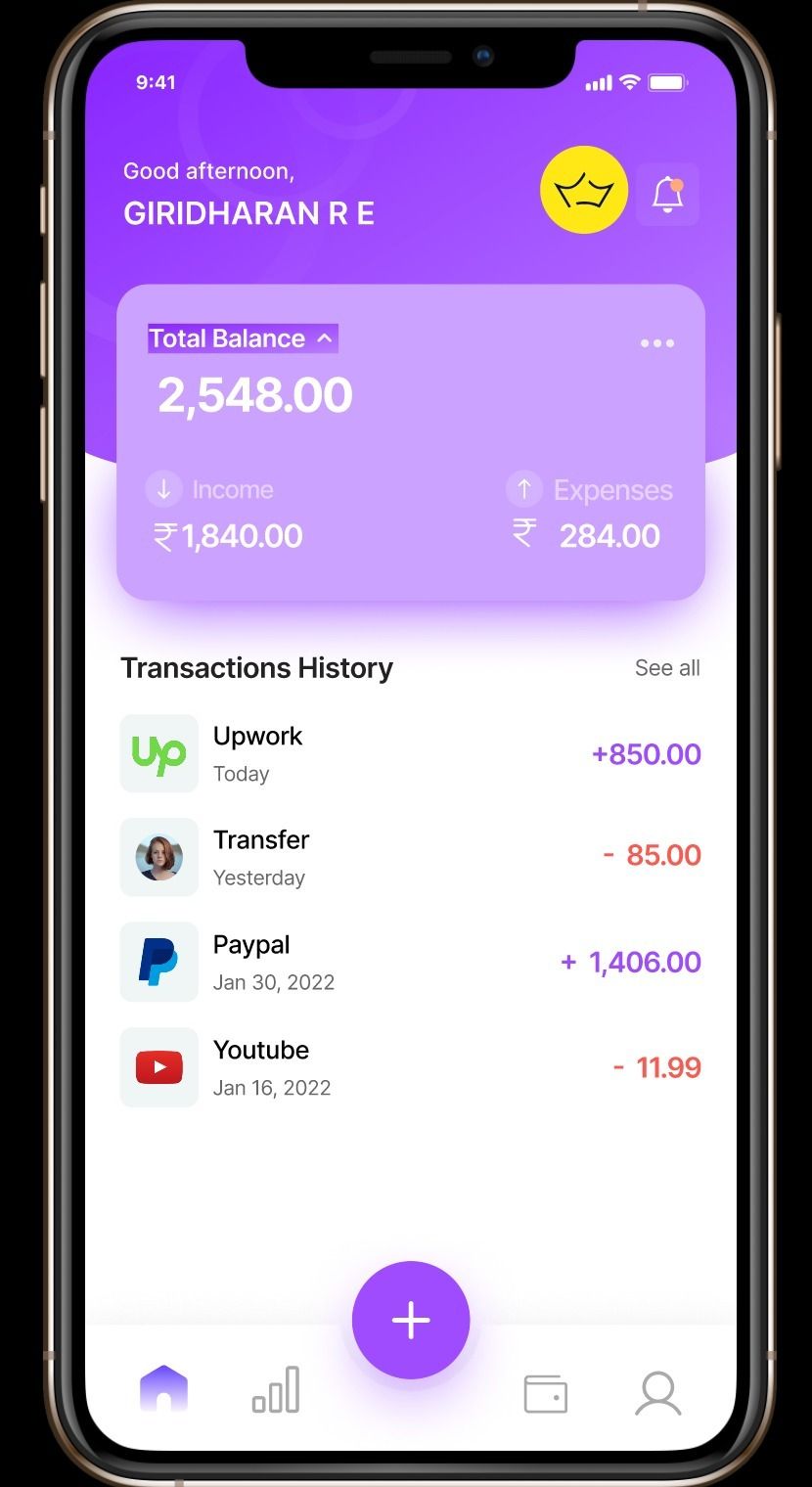The width and height of the screenshot is (812, 1487).
Task: Open the Youtube transaction
Action: (x=410, y=1067)
